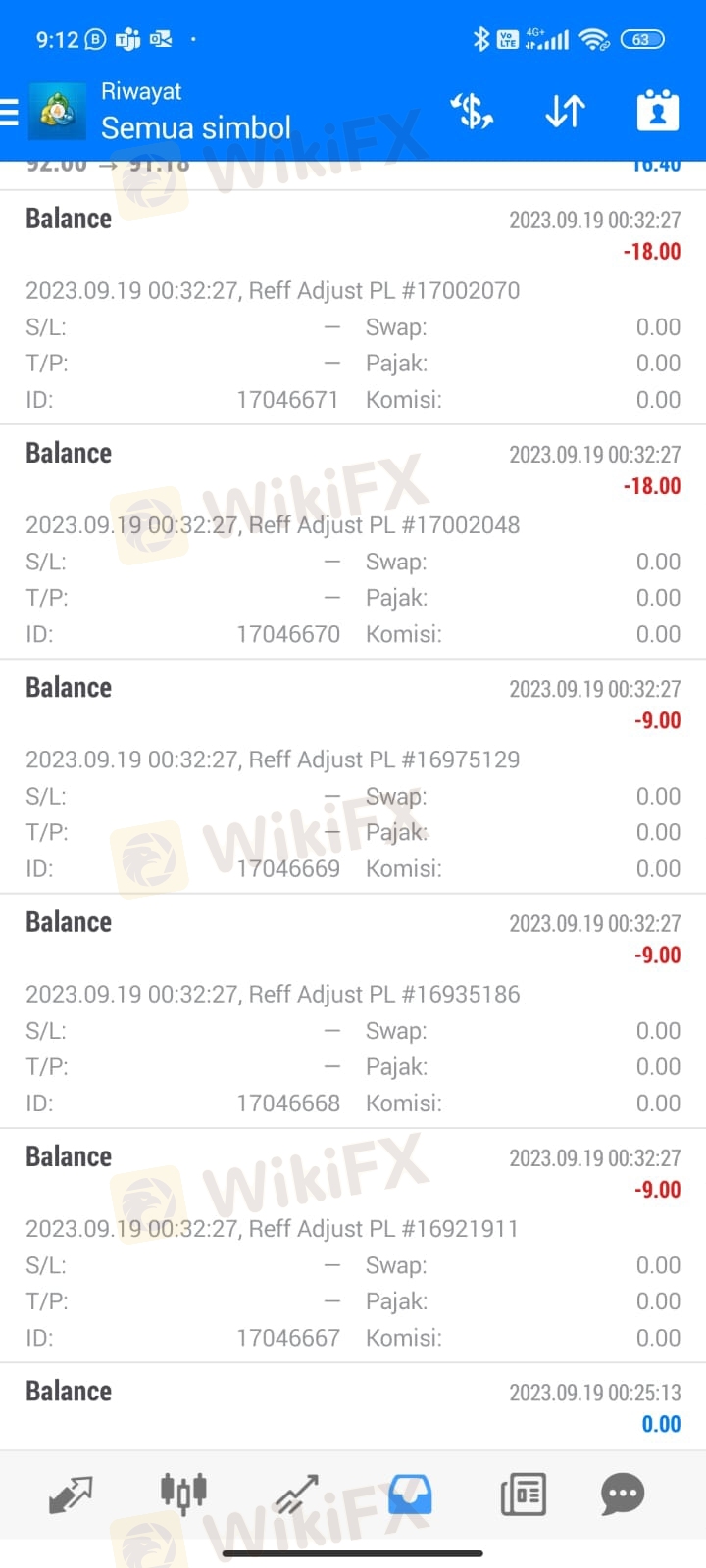Open the calendar period selector

click(658, 111)
